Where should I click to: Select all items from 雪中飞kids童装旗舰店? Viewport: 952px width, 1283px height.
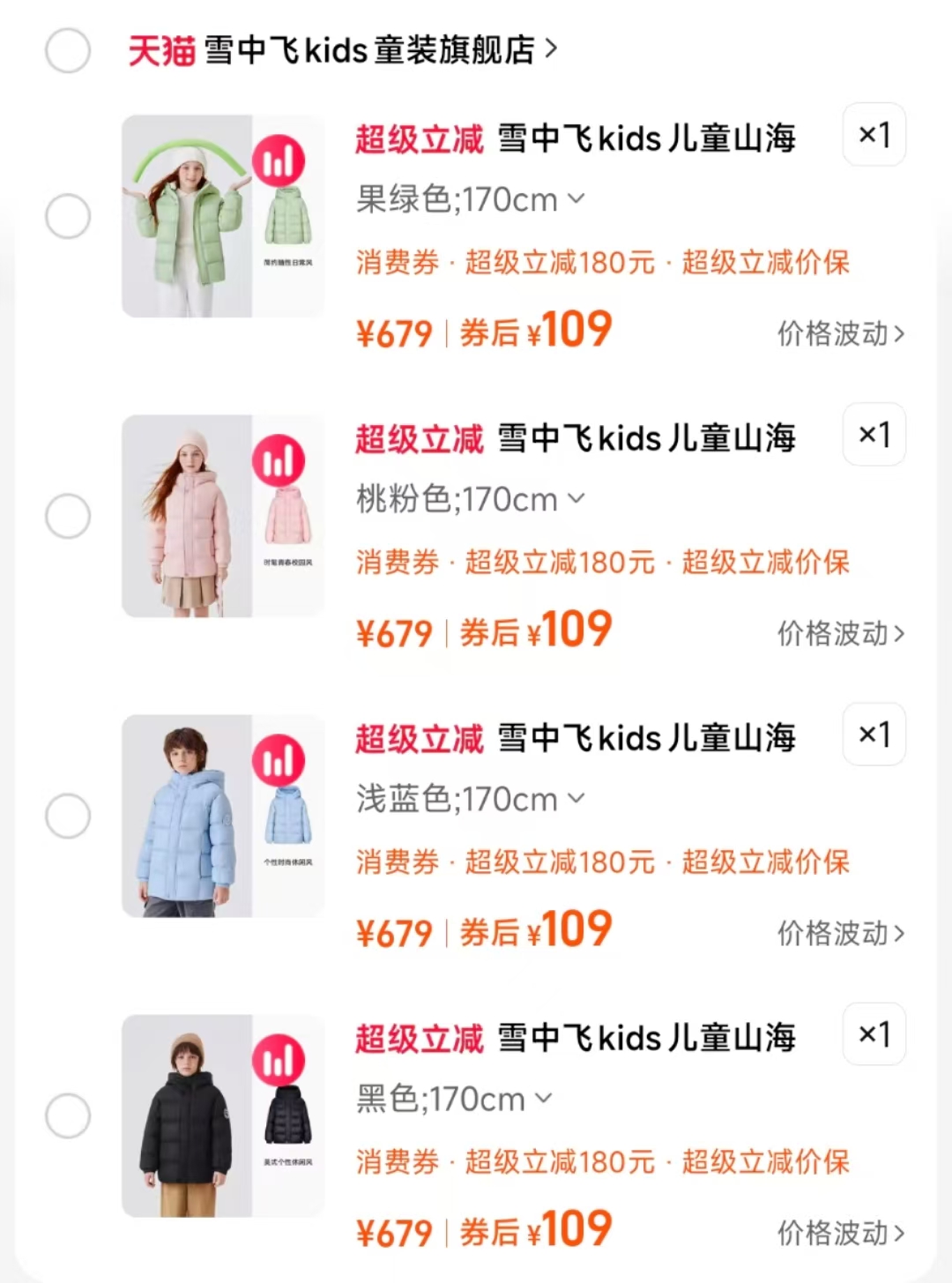(x=68, y=50)
